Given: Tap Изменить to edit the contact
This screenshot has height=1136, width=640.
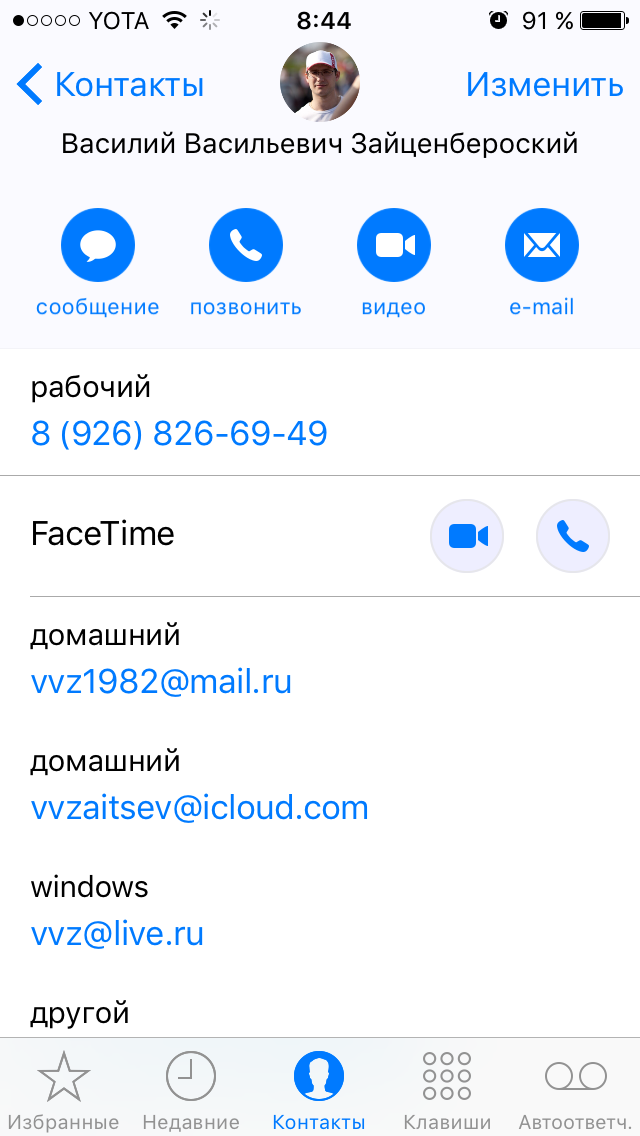Looking at the screenshot, I should click(x=544, y=84).
